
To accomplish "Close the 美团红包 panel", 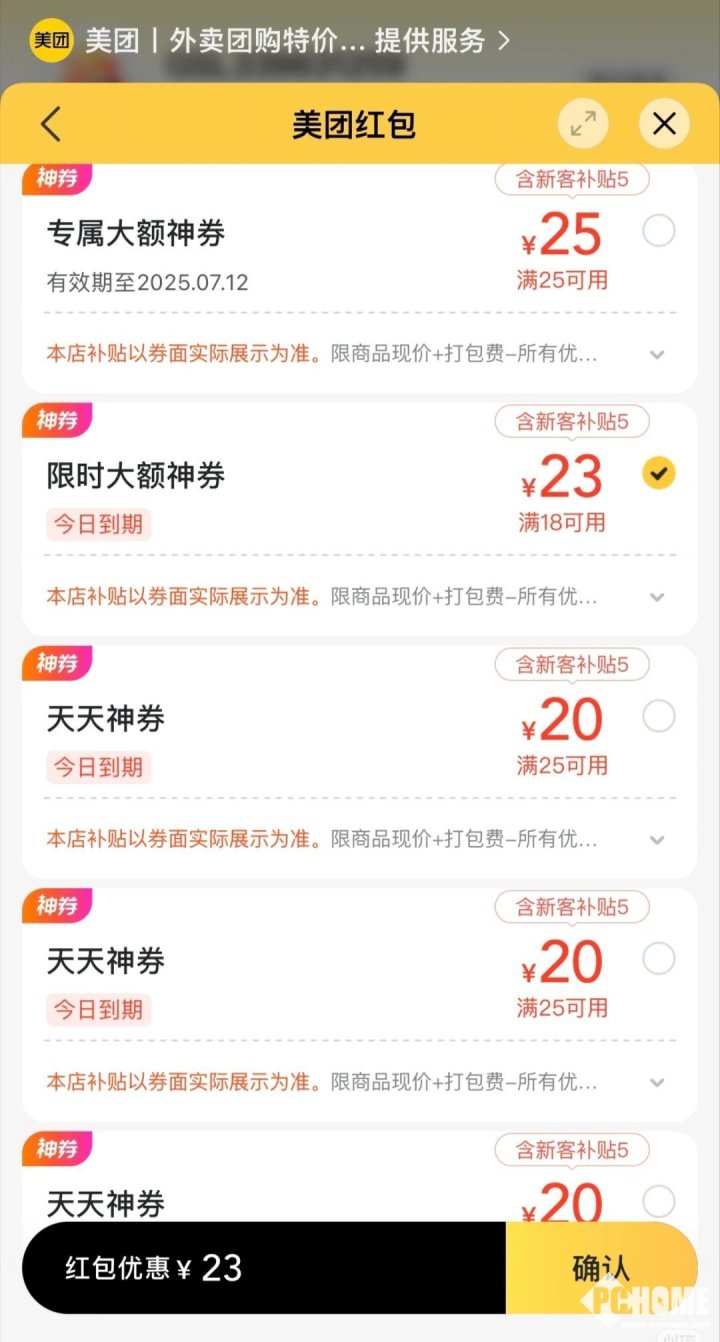I will [664, 124].
